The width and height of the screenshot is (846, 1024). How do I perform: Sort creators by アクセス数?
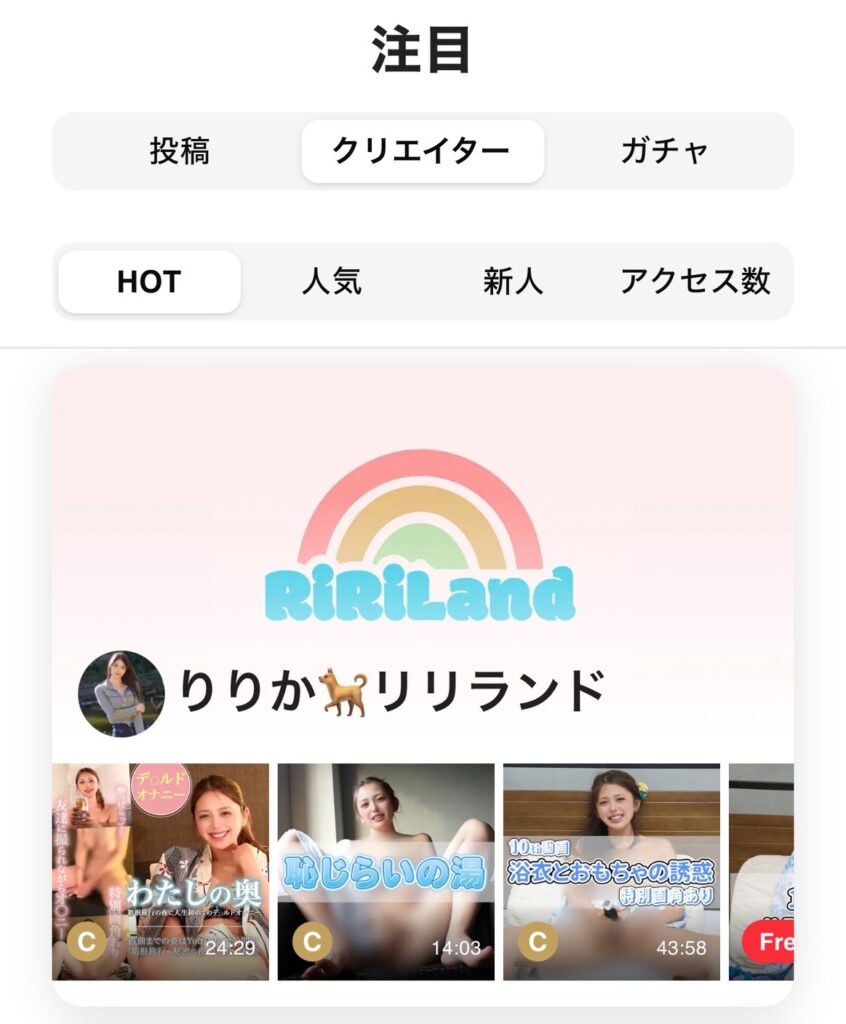[x=695, y=282]
